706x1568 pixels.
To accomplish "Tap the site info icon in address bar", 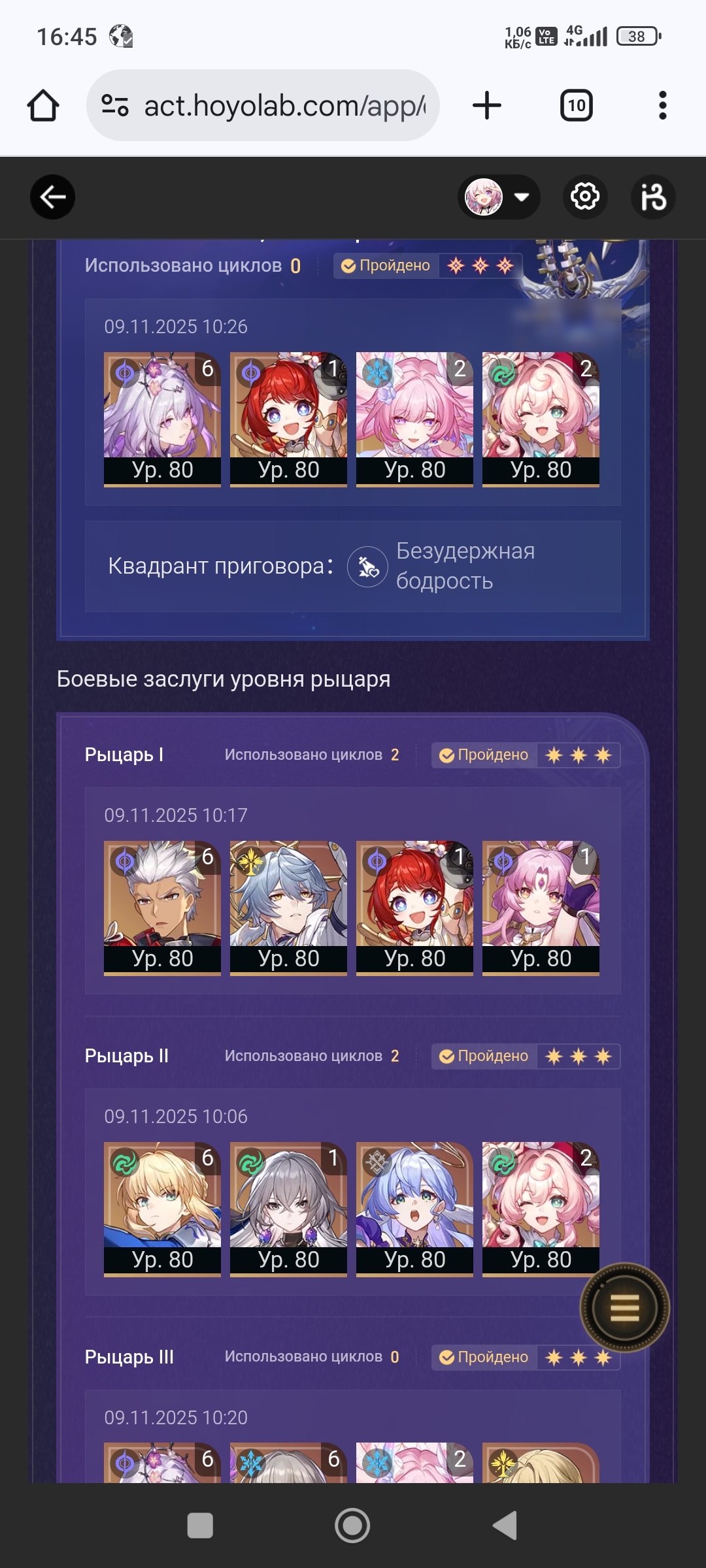I will coord(115,105).
